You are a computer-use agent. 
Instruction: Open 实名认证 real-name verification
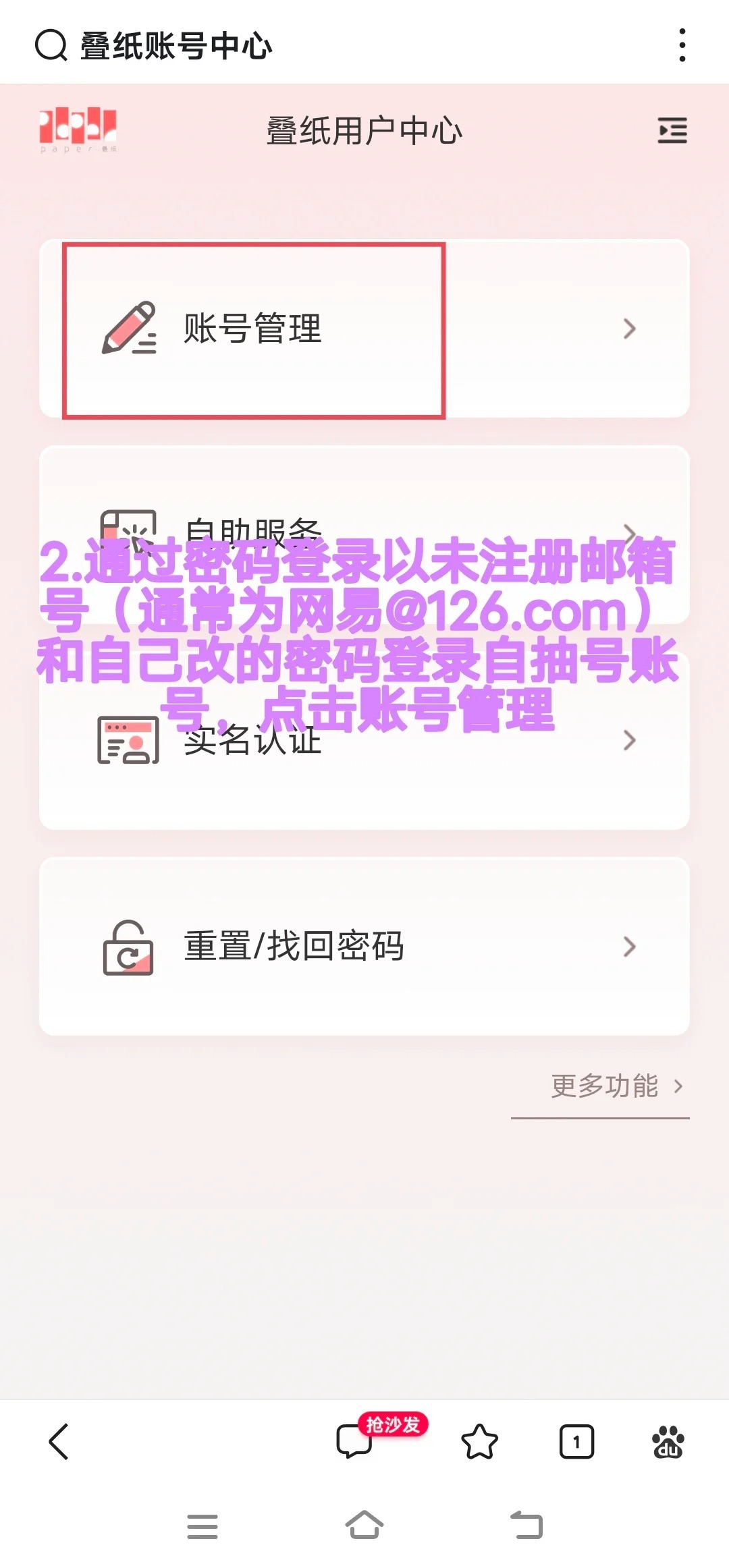point(364,740)
